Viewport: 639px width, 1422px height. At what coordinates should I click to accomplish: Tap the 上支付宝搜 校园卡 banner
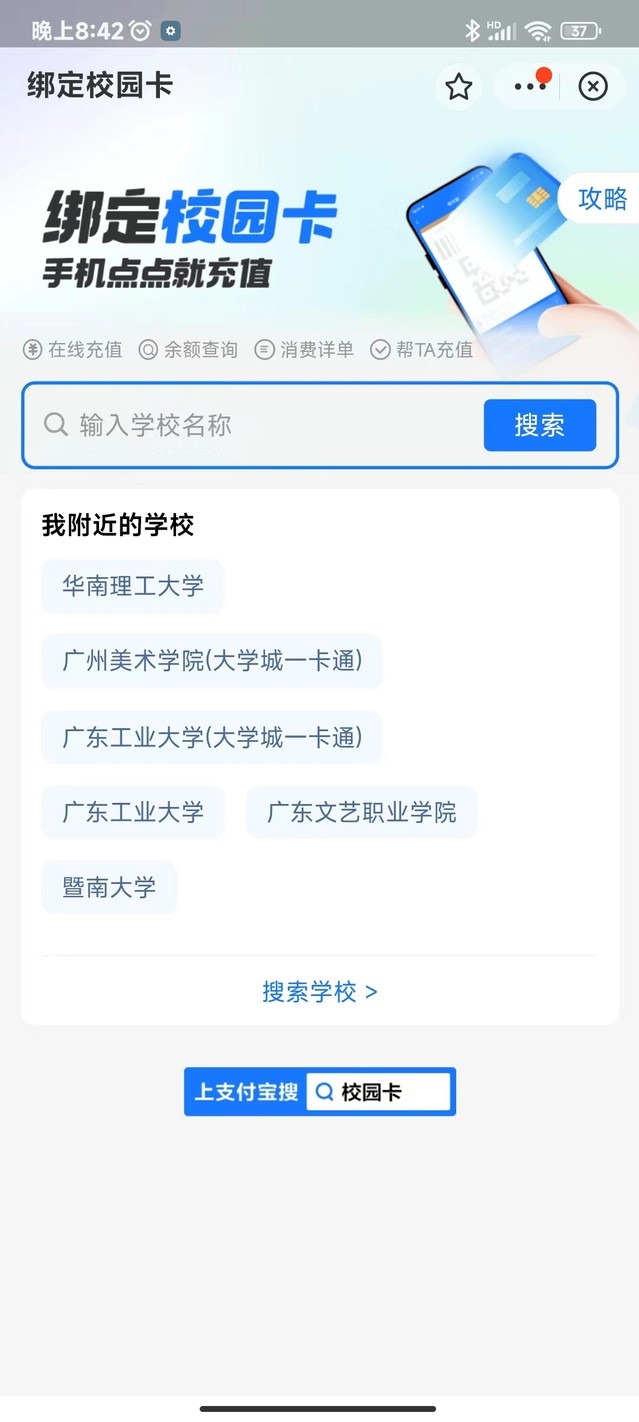pos(319,1091)
